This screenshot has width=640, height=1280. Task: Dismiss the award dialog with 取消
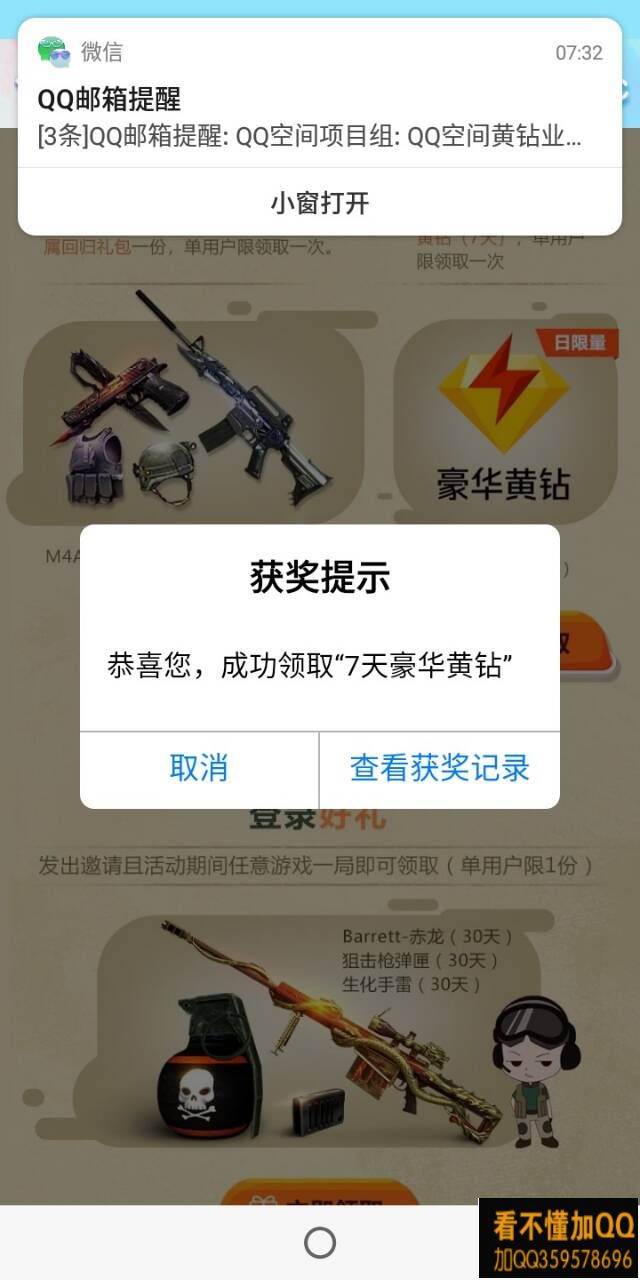click(x=199, y=768)
